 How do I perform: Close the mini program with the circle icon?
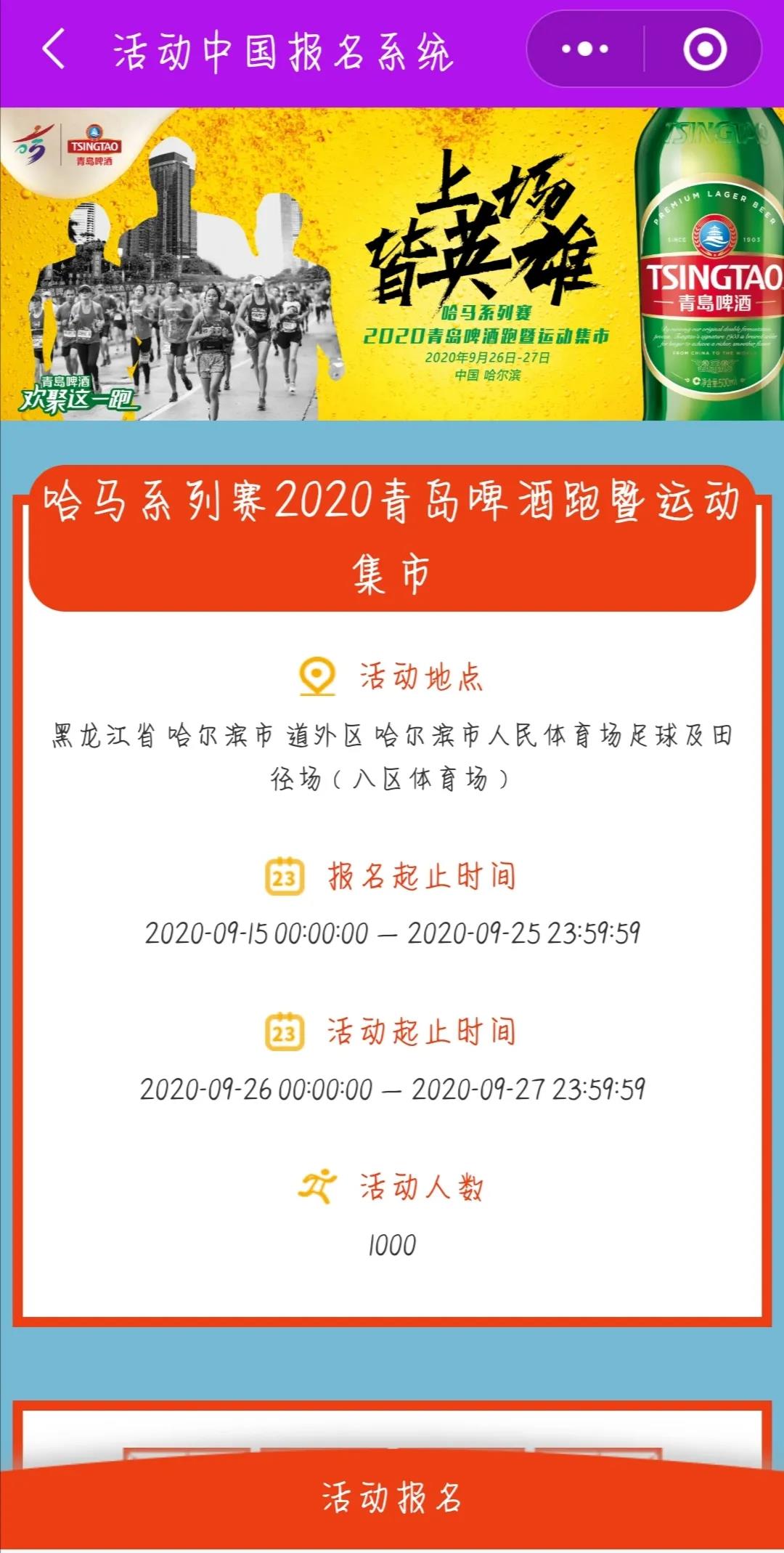(704, 50)
